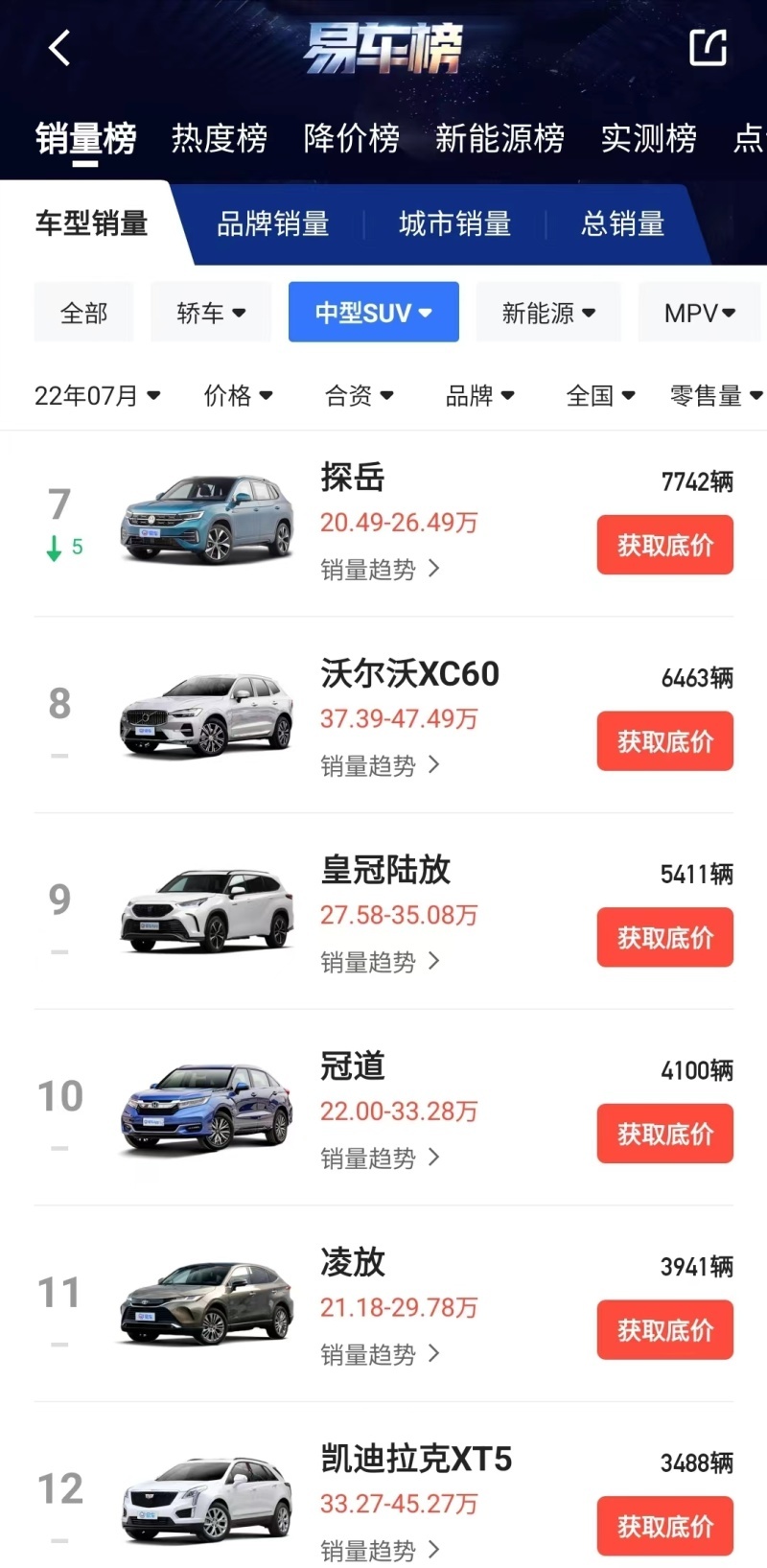Open the MPV dropdown
The height and width of the screenshot is (1568, 767).
click(698, 312)
